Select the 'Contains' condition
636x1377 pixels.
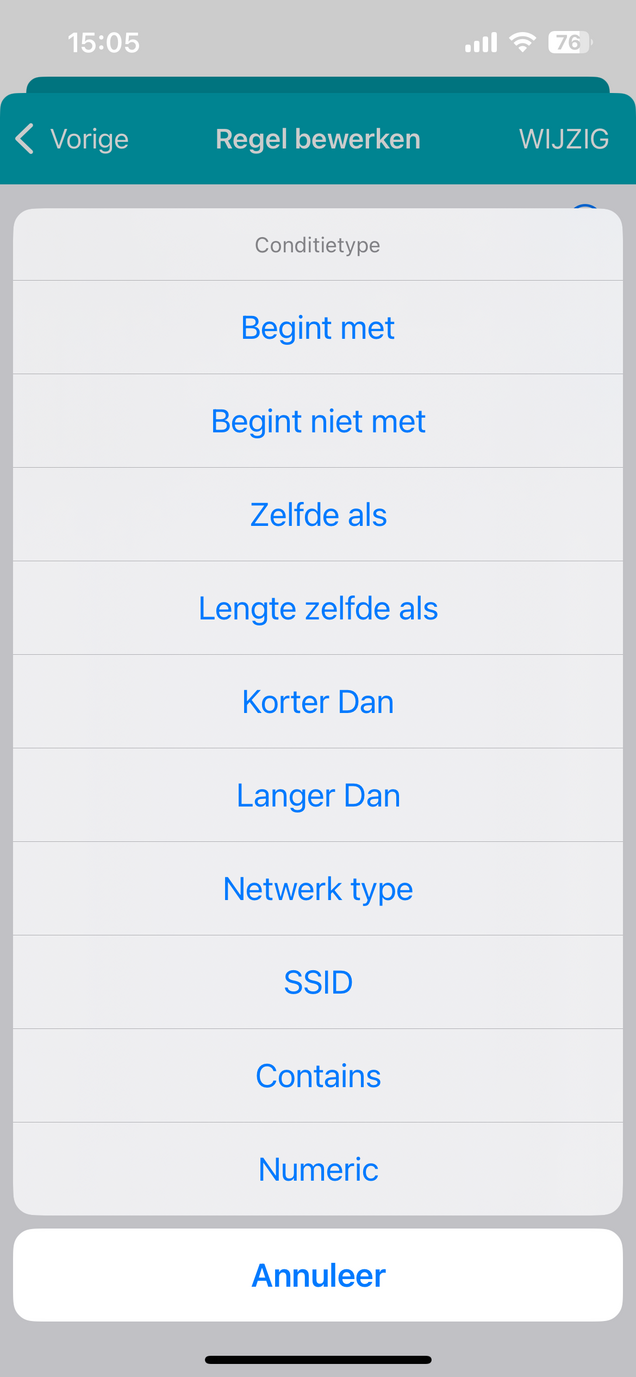[x=318, y=1076]
